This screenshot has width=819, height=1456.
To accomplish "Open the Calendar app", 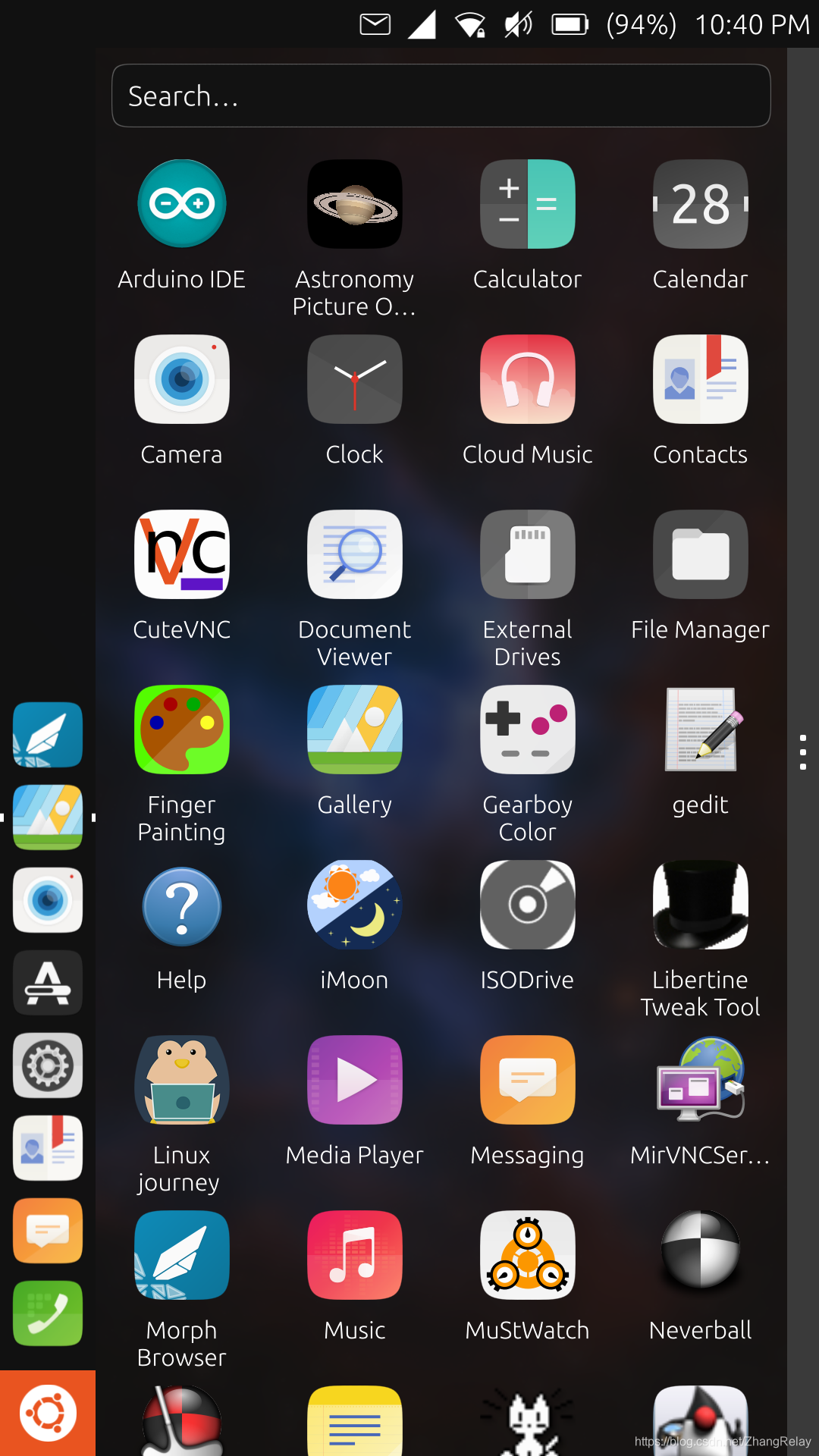I will [x=701, y=205].
